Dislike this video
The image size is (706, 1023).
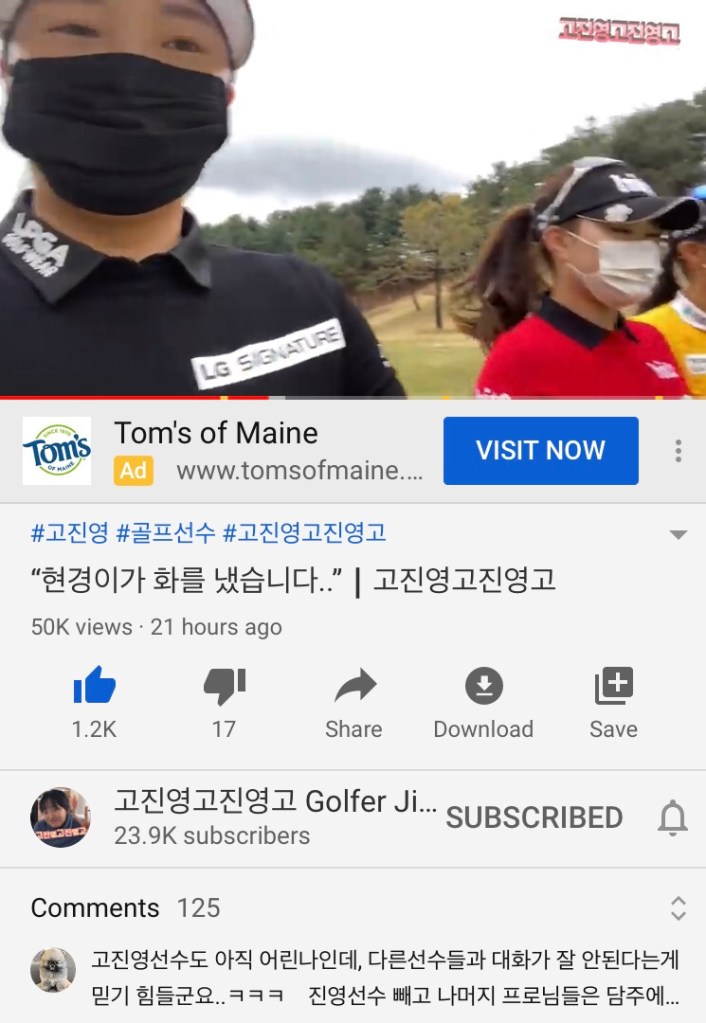(224, 687)
